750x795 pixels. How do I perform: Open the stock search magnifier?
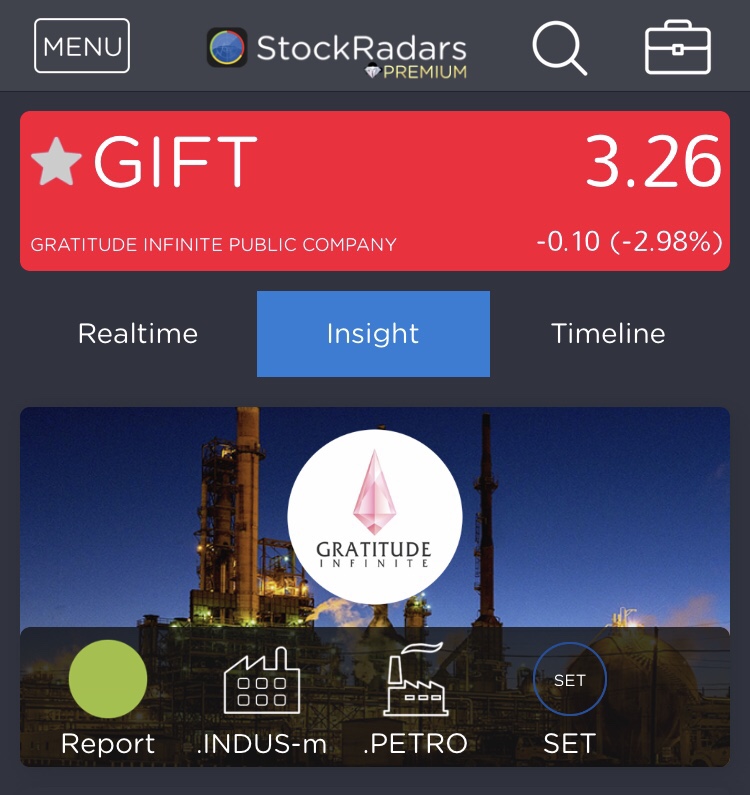pyautogui.click(x=558, y=46)
